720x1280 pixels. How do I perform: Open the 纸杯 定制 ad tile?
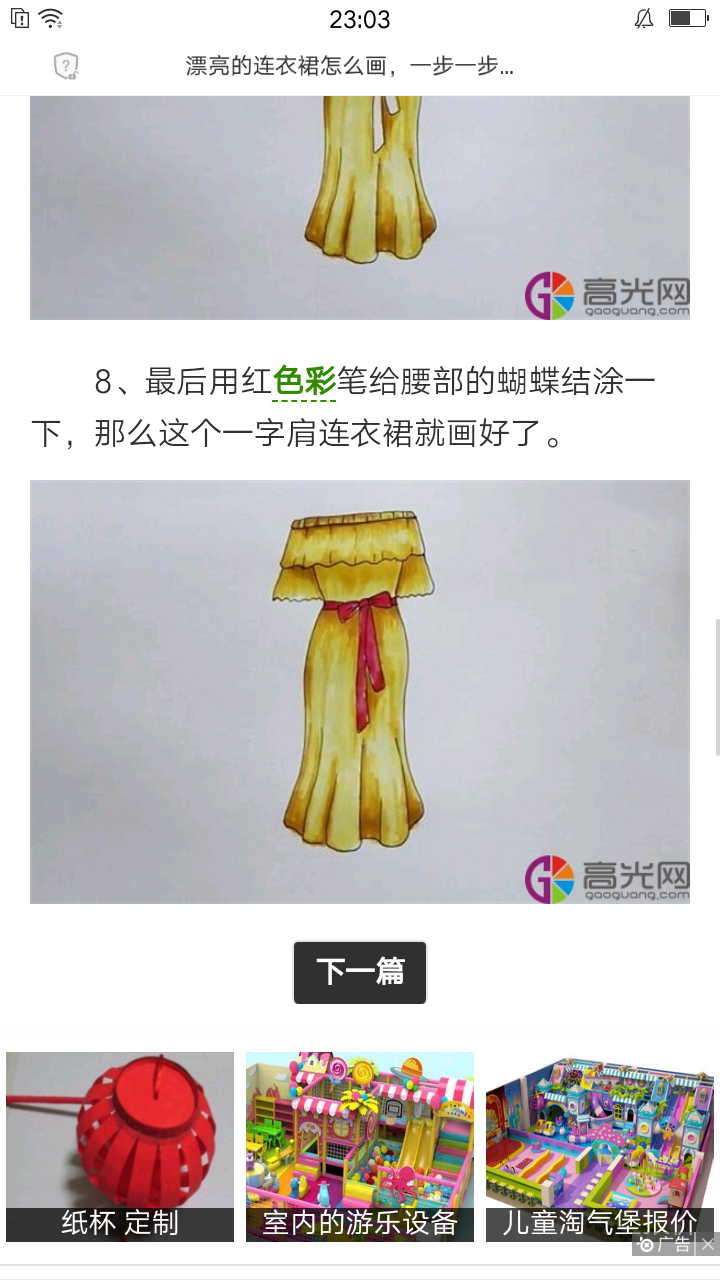120,1146
